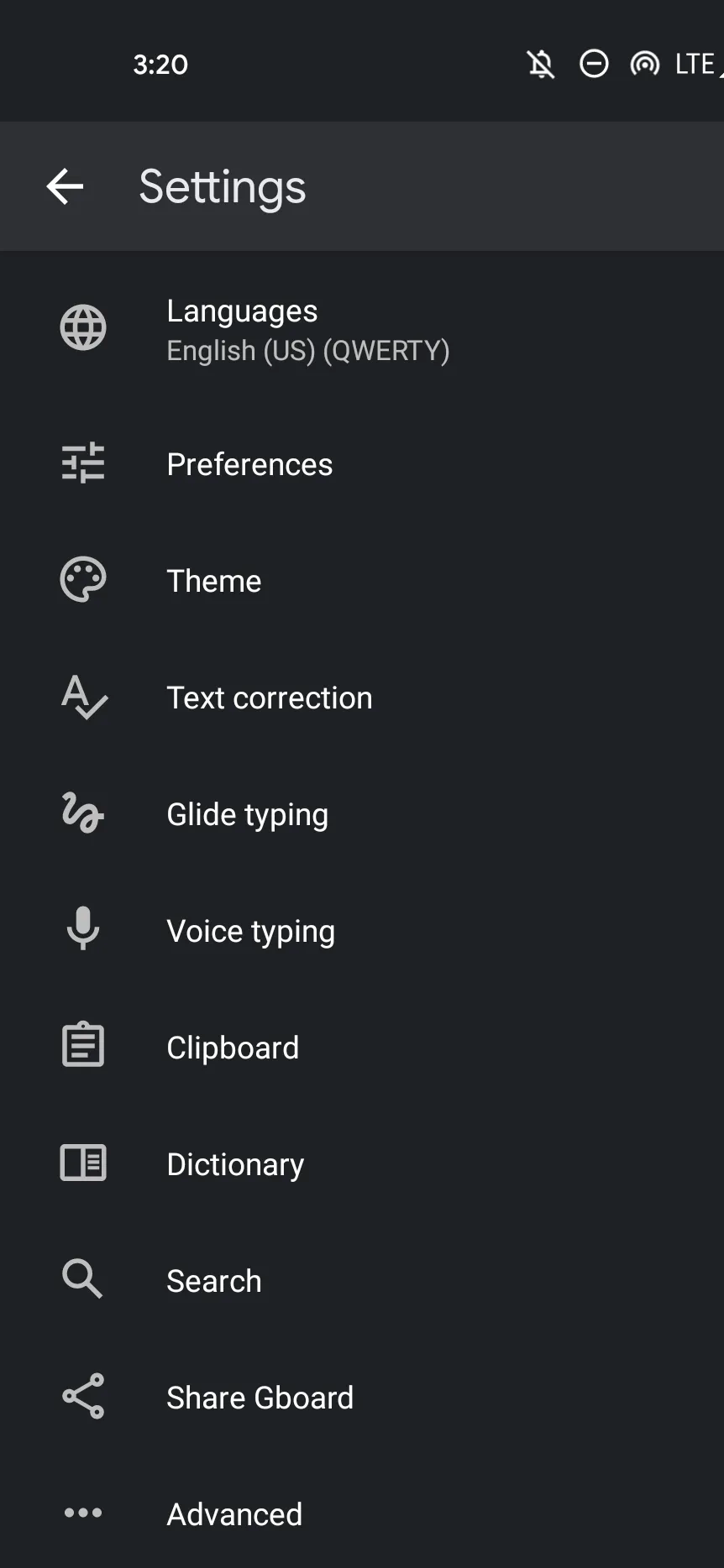Image resolution: width=724 pixels, height=1568 pixels.
Task: Open Glide typing options
Action: click(x=362, y=814)
